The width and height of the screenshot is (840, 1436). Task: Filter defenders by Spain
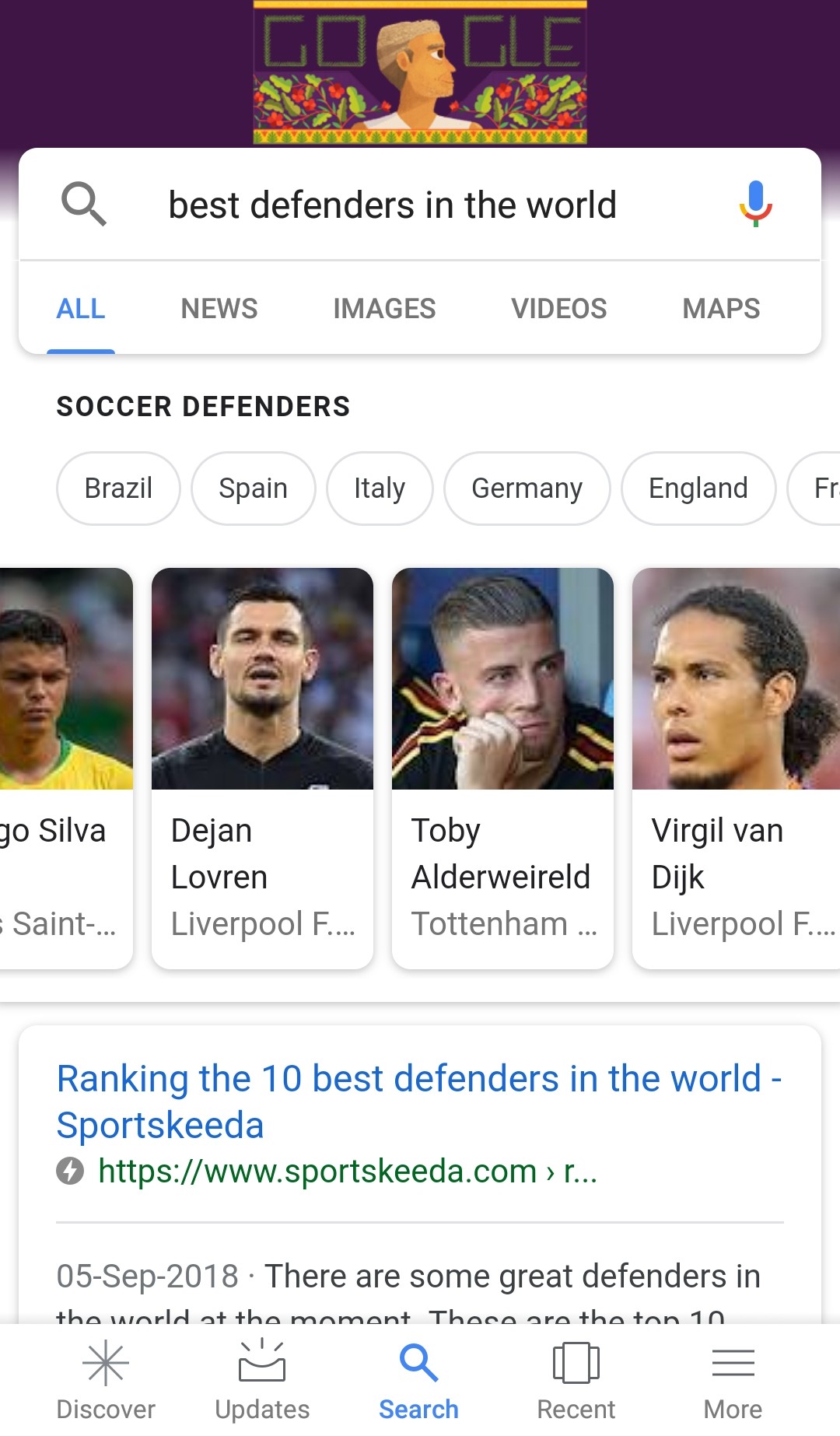(x=252, y=488)
